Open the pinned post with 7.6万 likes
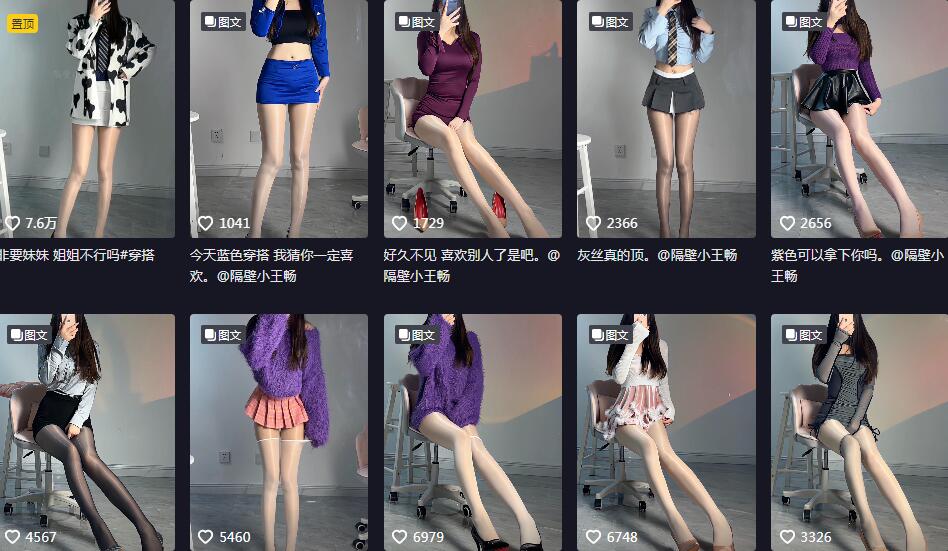948x551 pixels. [85, 120]
